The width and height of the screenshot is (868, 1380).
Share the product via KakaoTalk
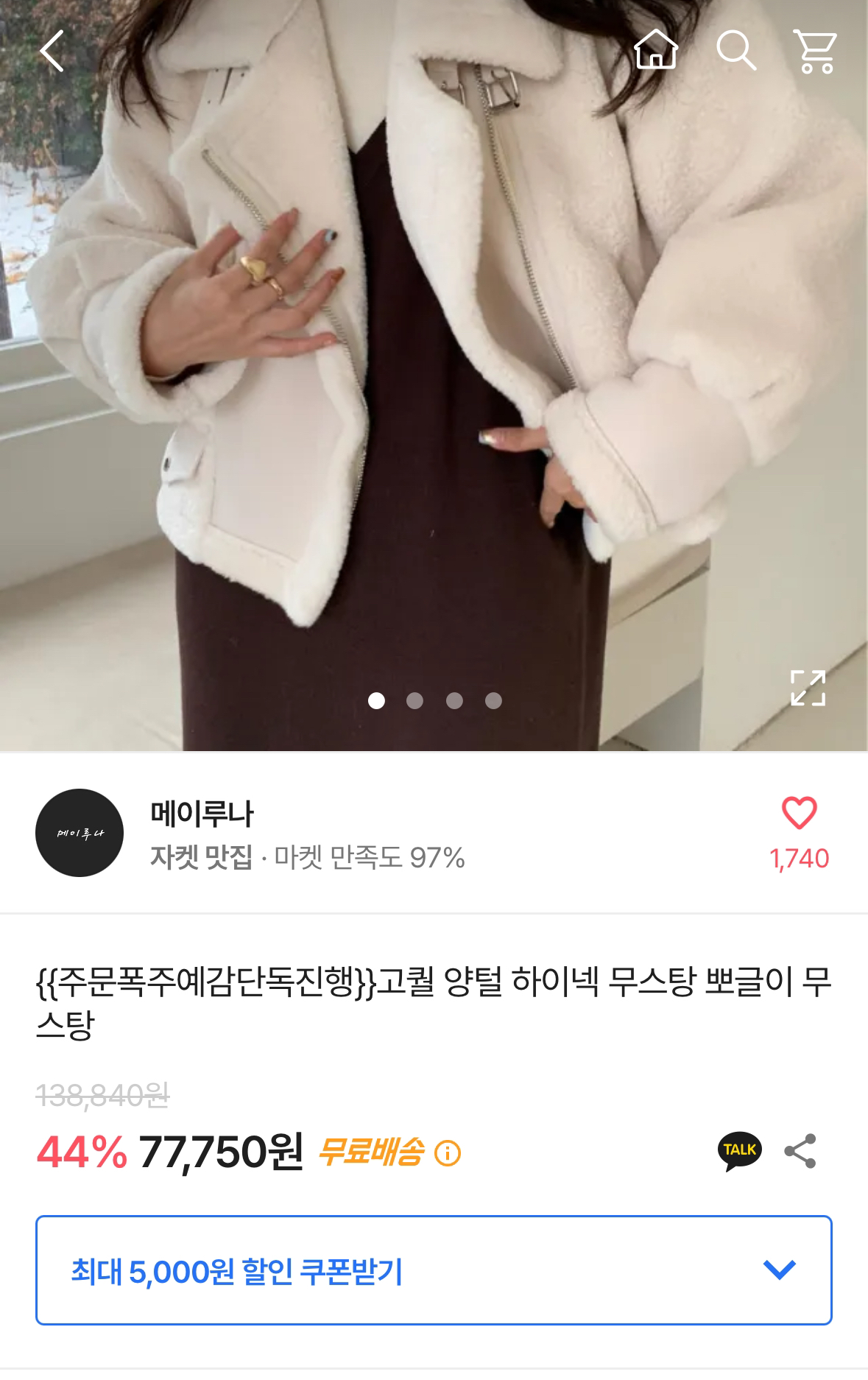point(739,1151)
